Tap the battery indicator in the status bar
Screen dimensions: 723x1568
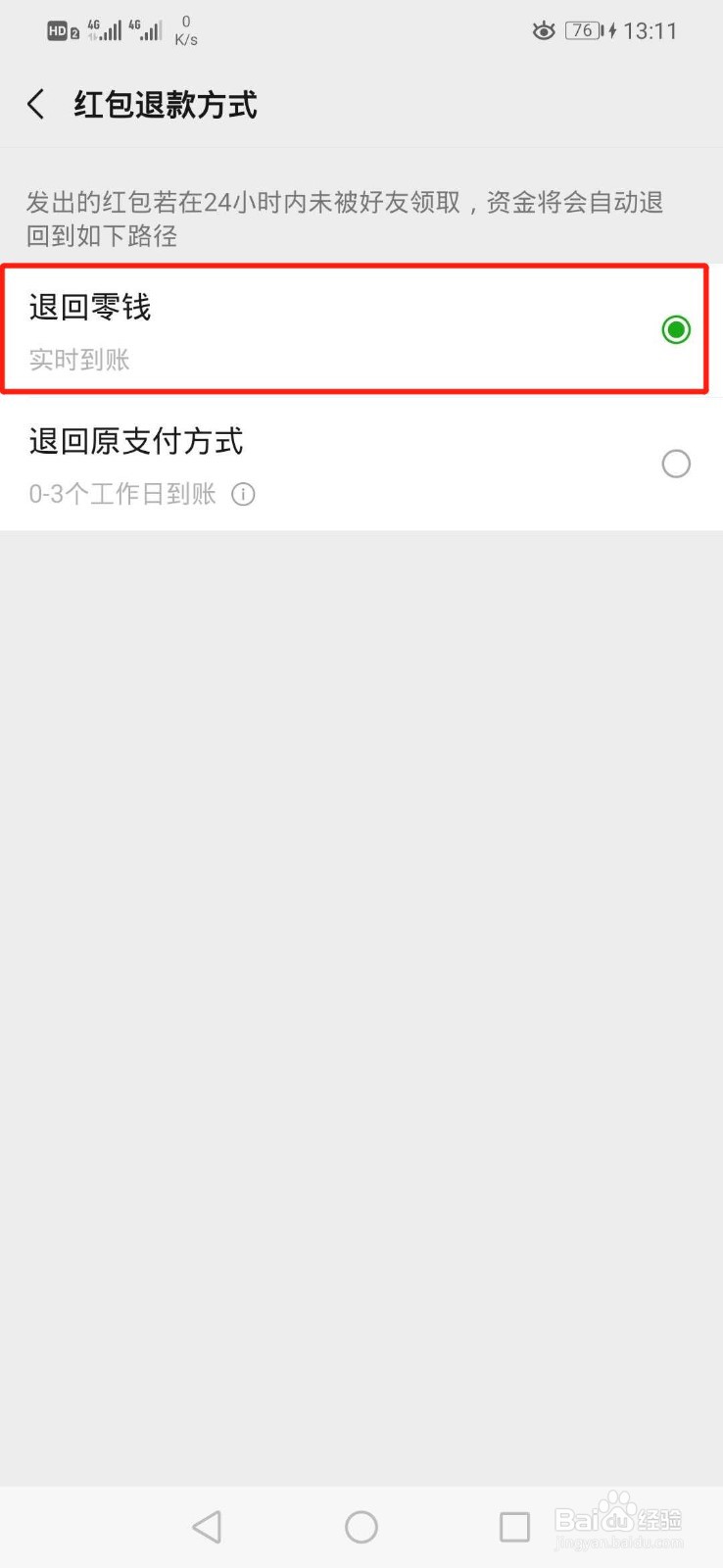point(582,30)
